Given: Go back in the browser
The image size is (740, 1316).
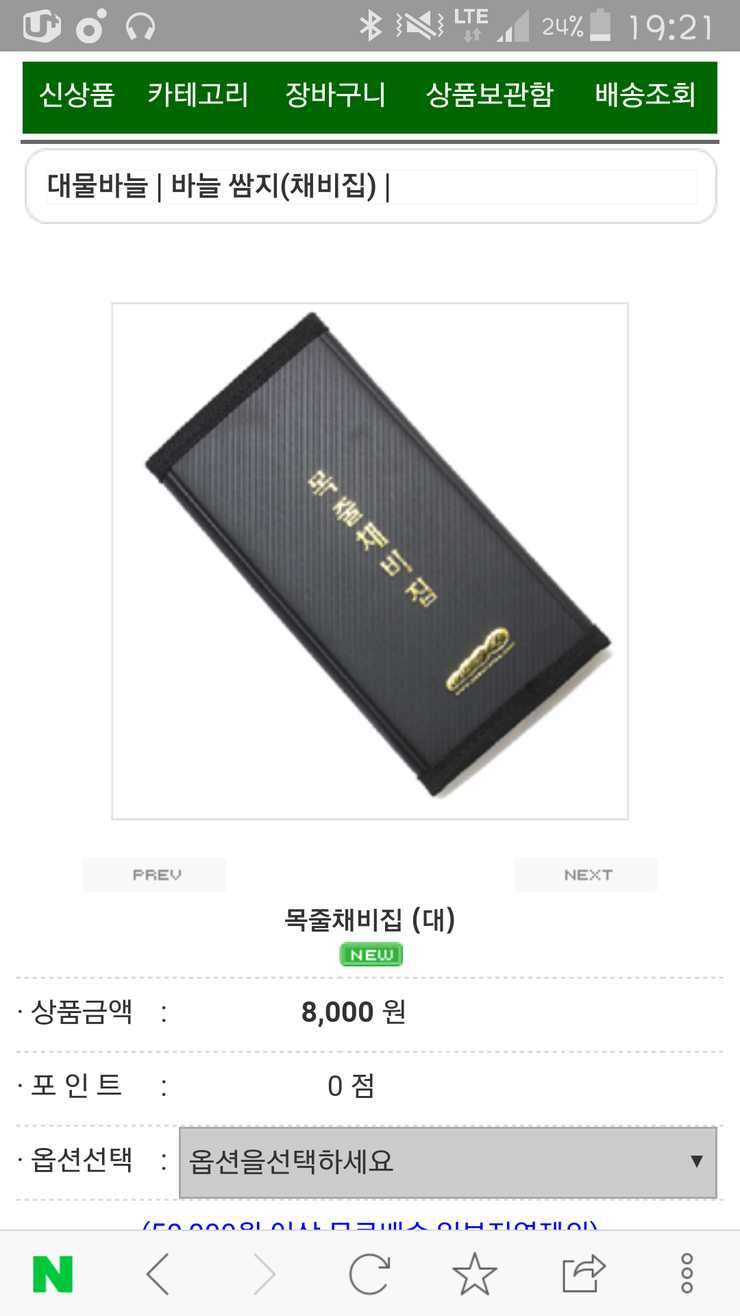Looking at the screenshot, I should 158,1274.
